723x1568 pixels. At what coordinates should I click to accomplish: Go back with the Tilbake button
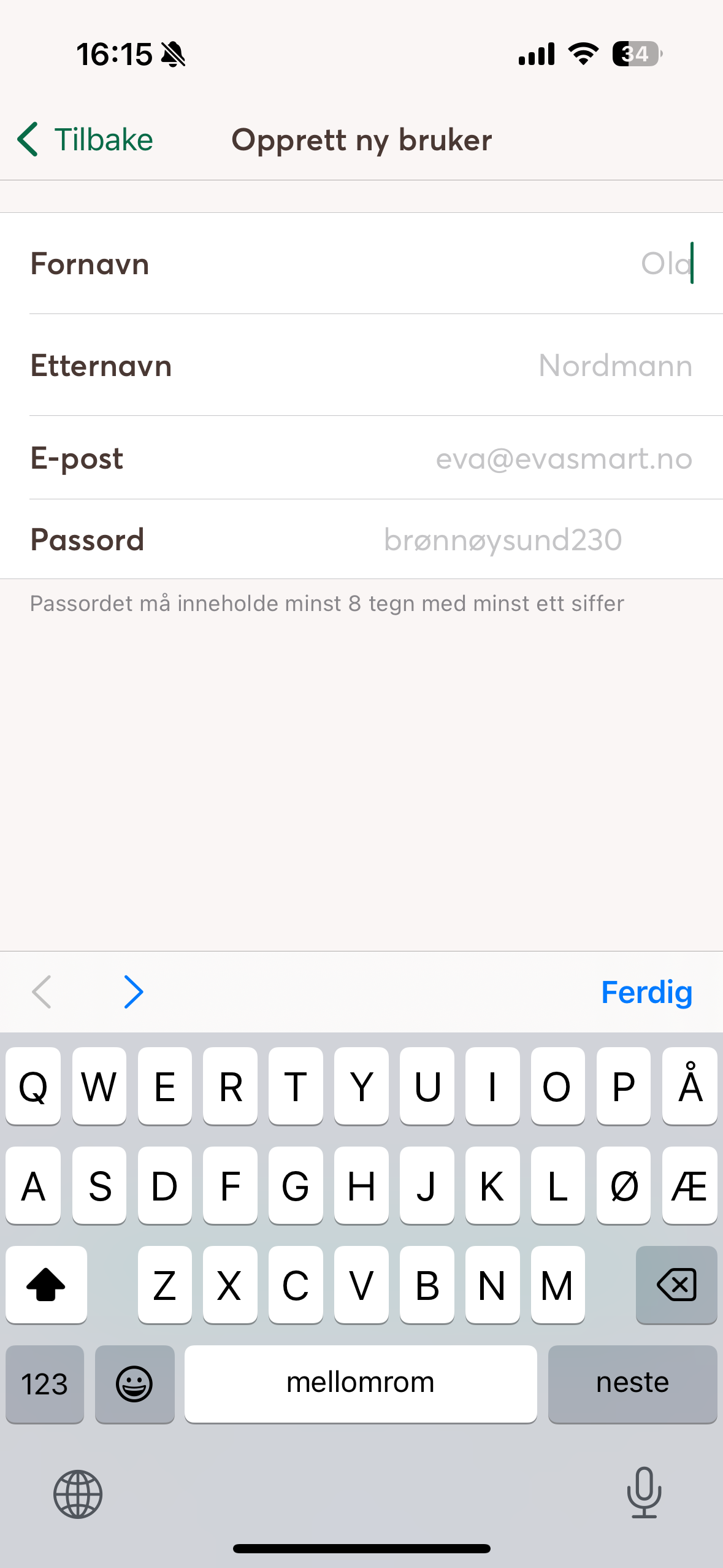[85, 139]
